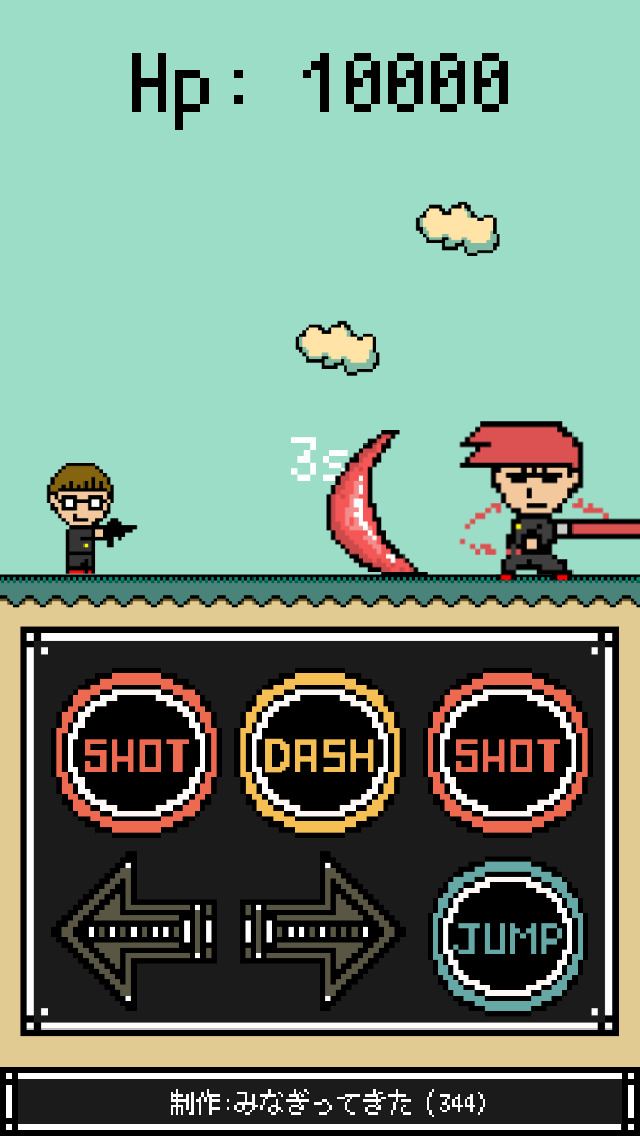
Task: Move left with the left arrow
Action: 135,932
